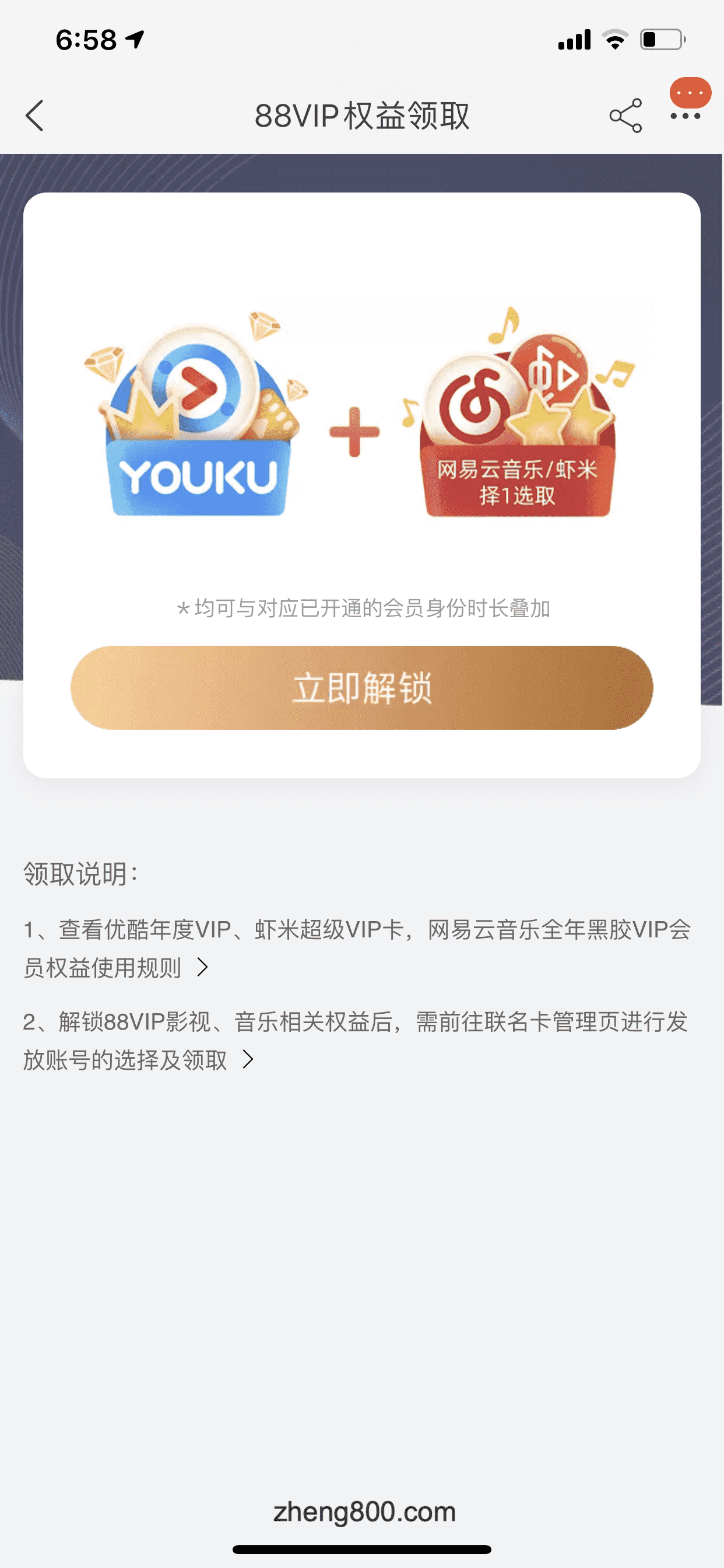Tap the 立即解锁 unlock button

tap(361, 688)
